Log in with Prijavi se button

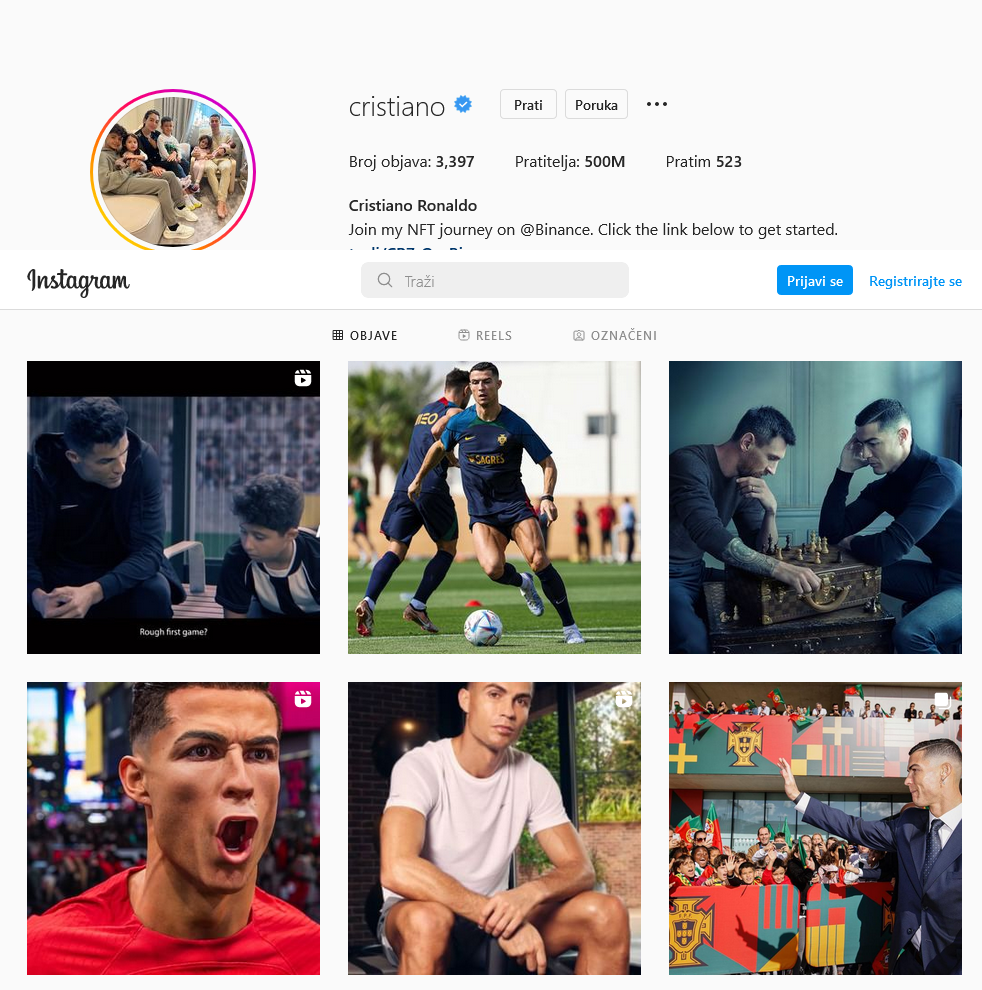click(x=814, y=281)
